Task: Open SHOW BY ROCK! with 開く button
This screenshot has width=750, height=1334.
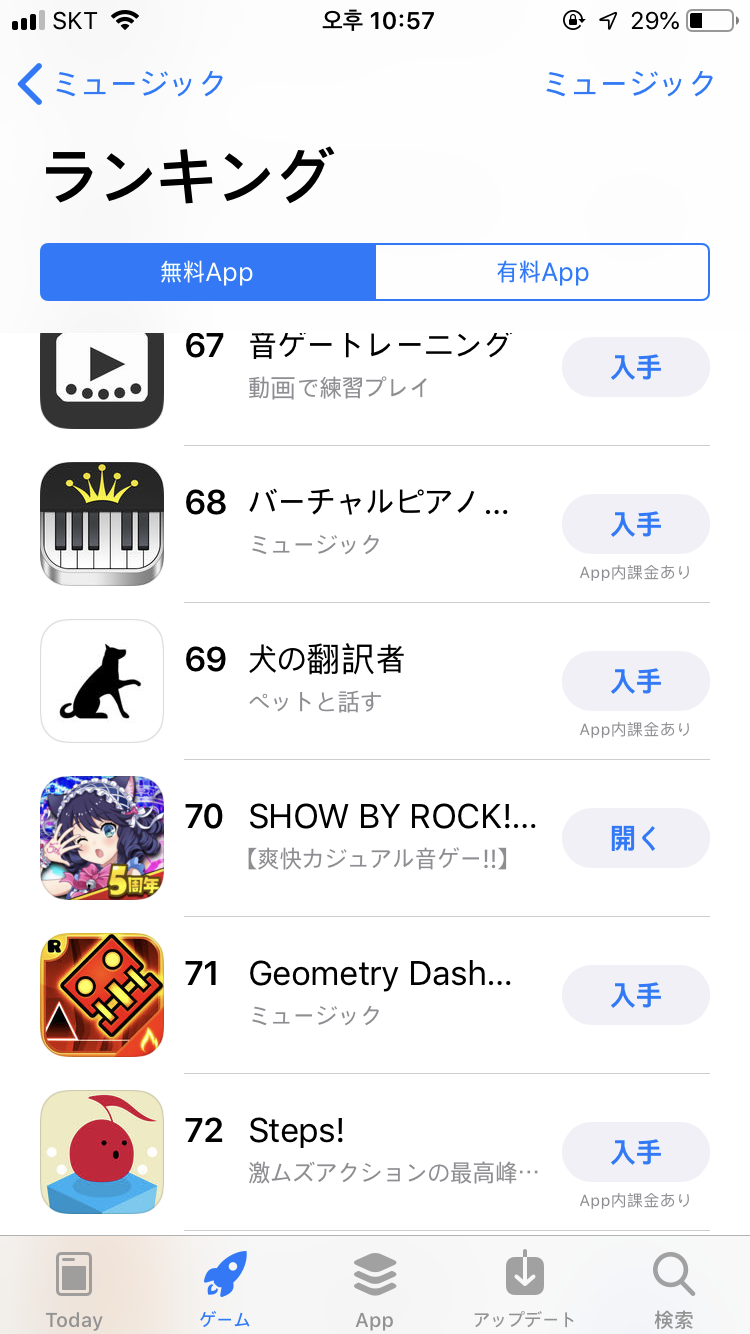Action: [635, 838]
